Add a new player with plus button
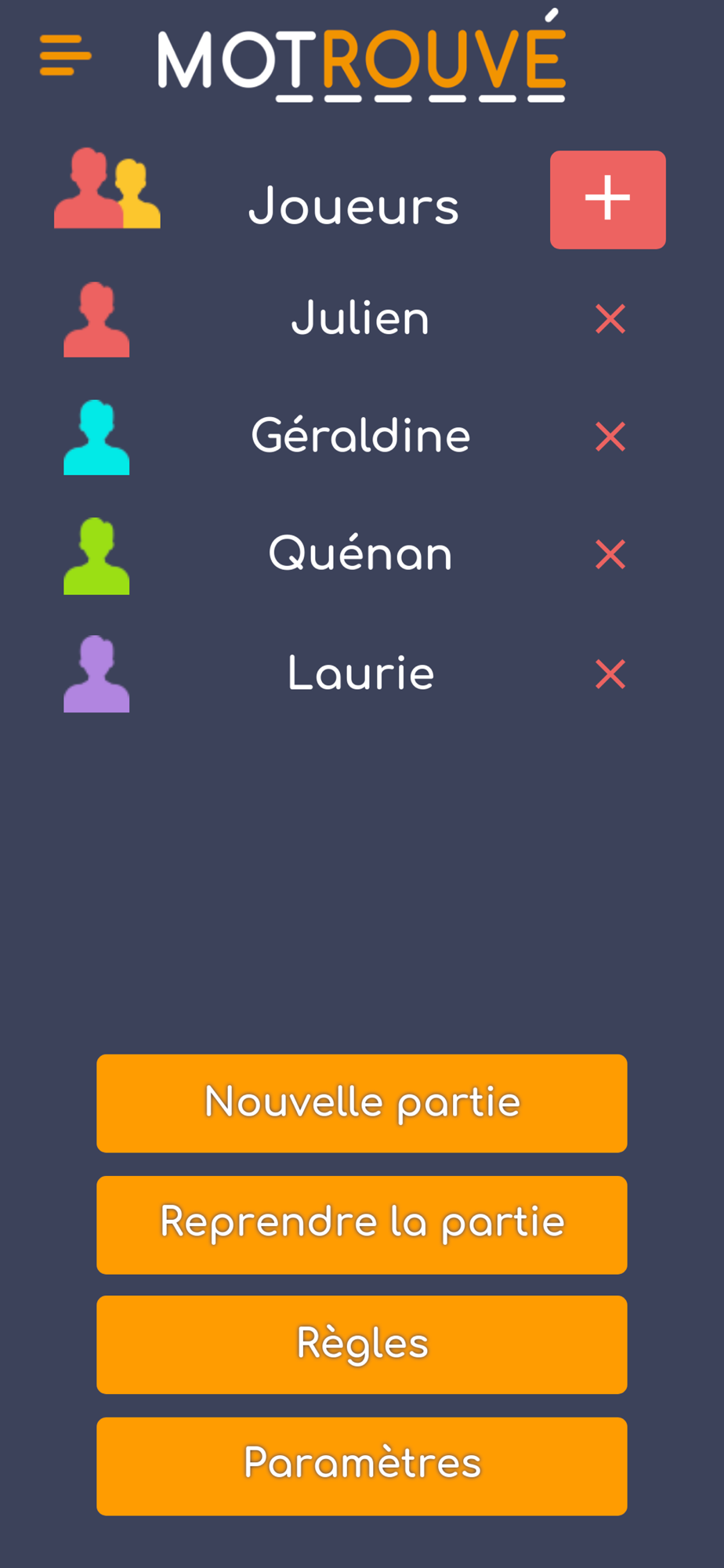Screen dimensions: 724x1568 click(607, 199)
